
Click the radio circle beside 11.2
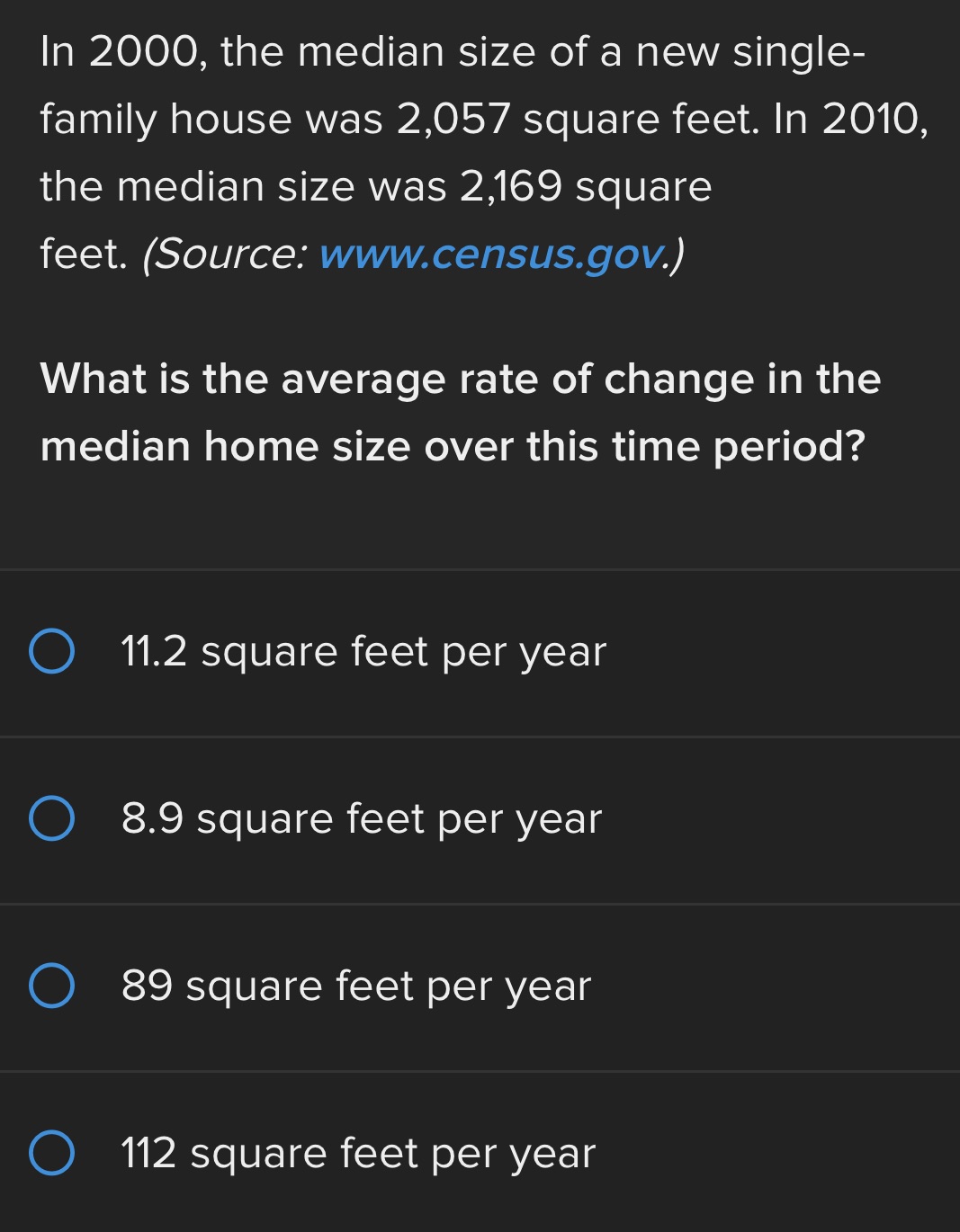pyautogui.click(x=52, y=651)
